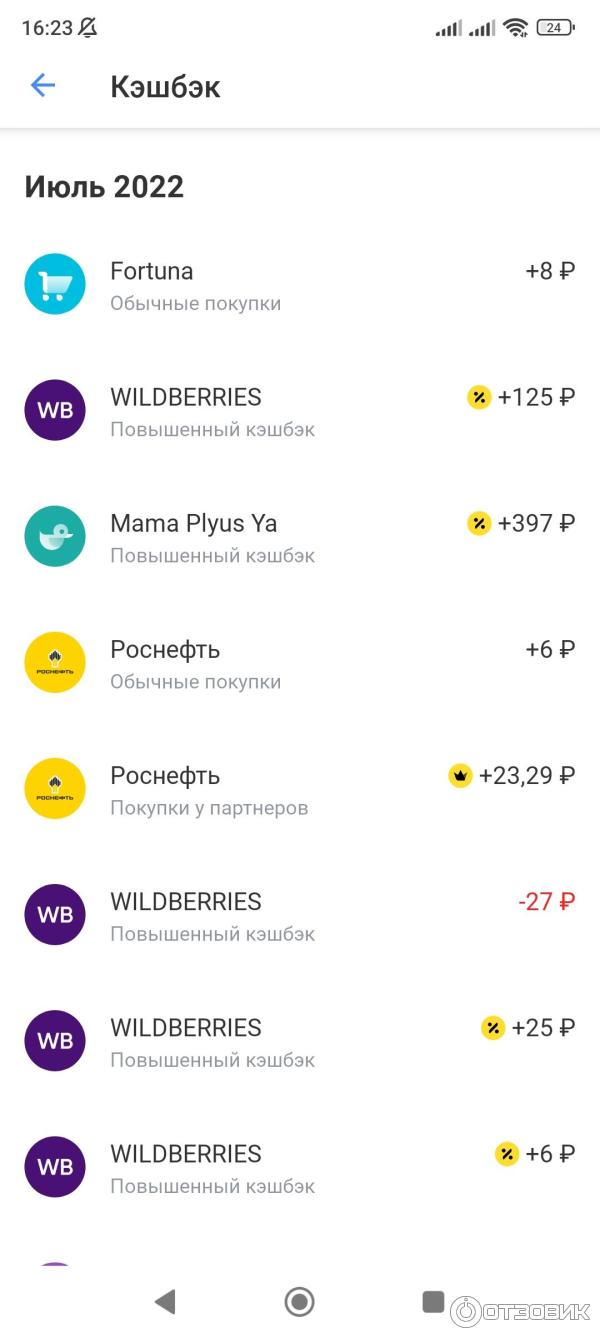
Task: Go back from the Кэшбэк screen
Action: point(43,86)
